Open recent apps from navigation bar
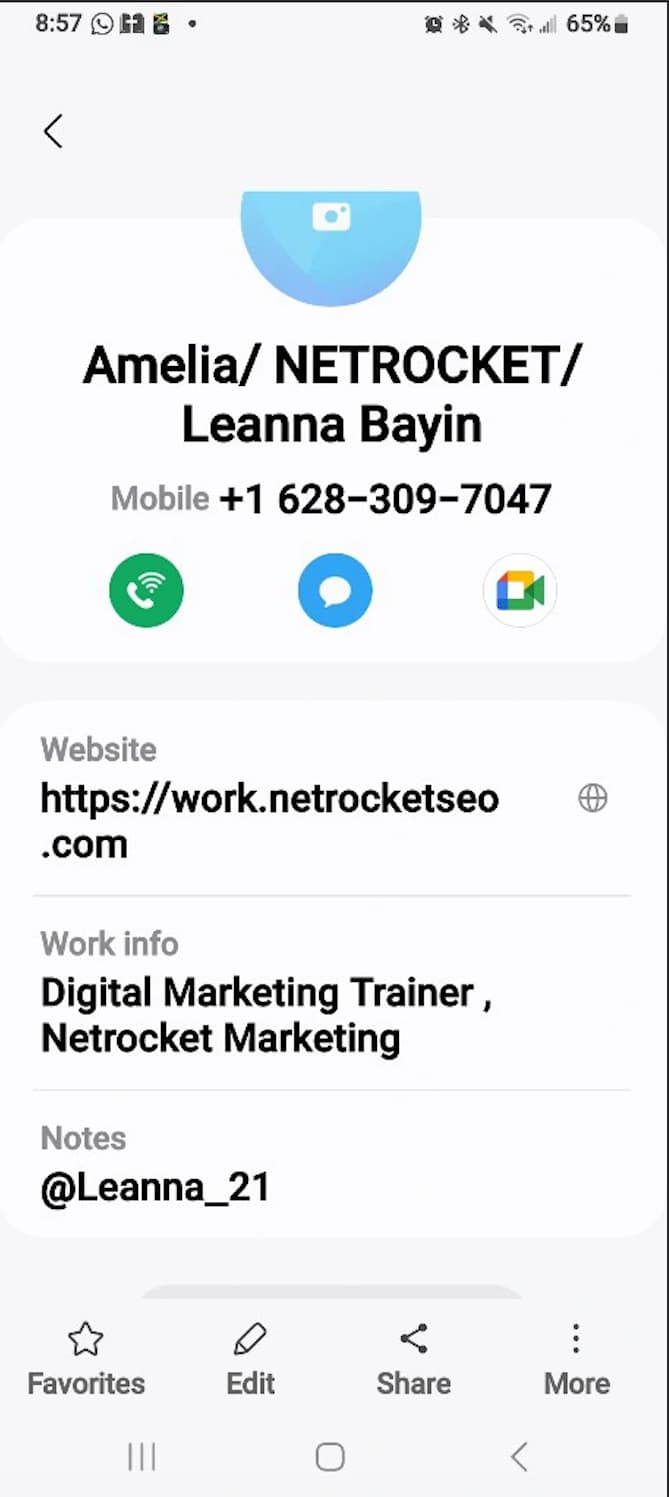The height and width of the screenshot is (1497, 669). [x=142, y=1457]
